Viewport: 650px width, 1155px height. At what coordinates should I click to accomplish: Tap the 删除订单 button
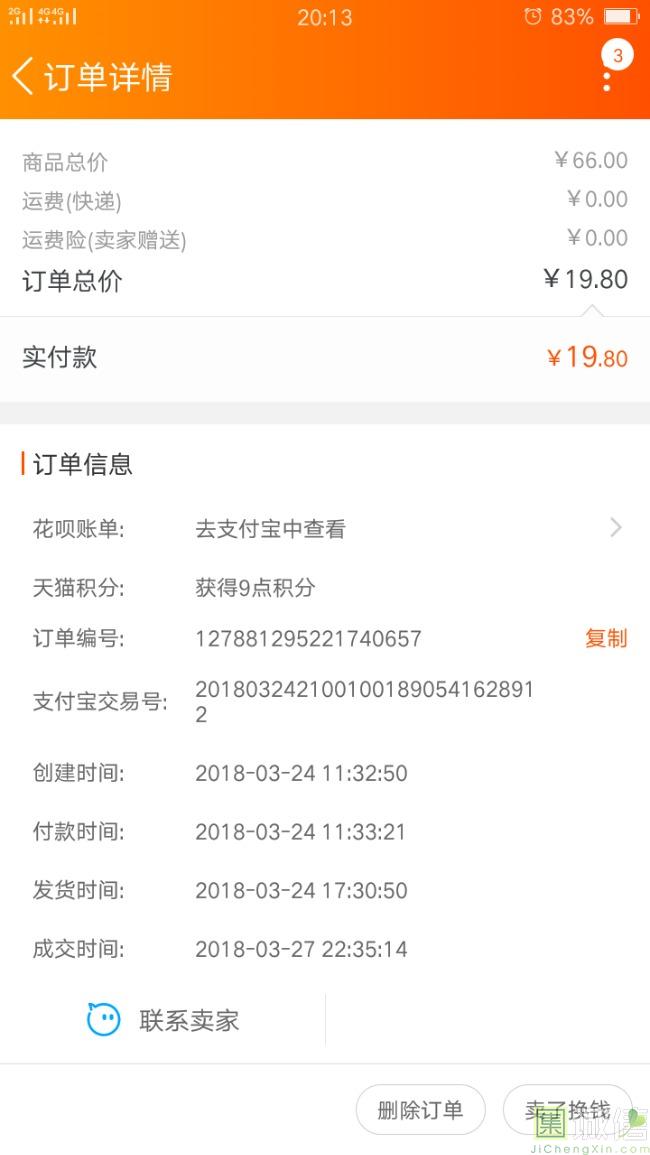point(420,1110)
